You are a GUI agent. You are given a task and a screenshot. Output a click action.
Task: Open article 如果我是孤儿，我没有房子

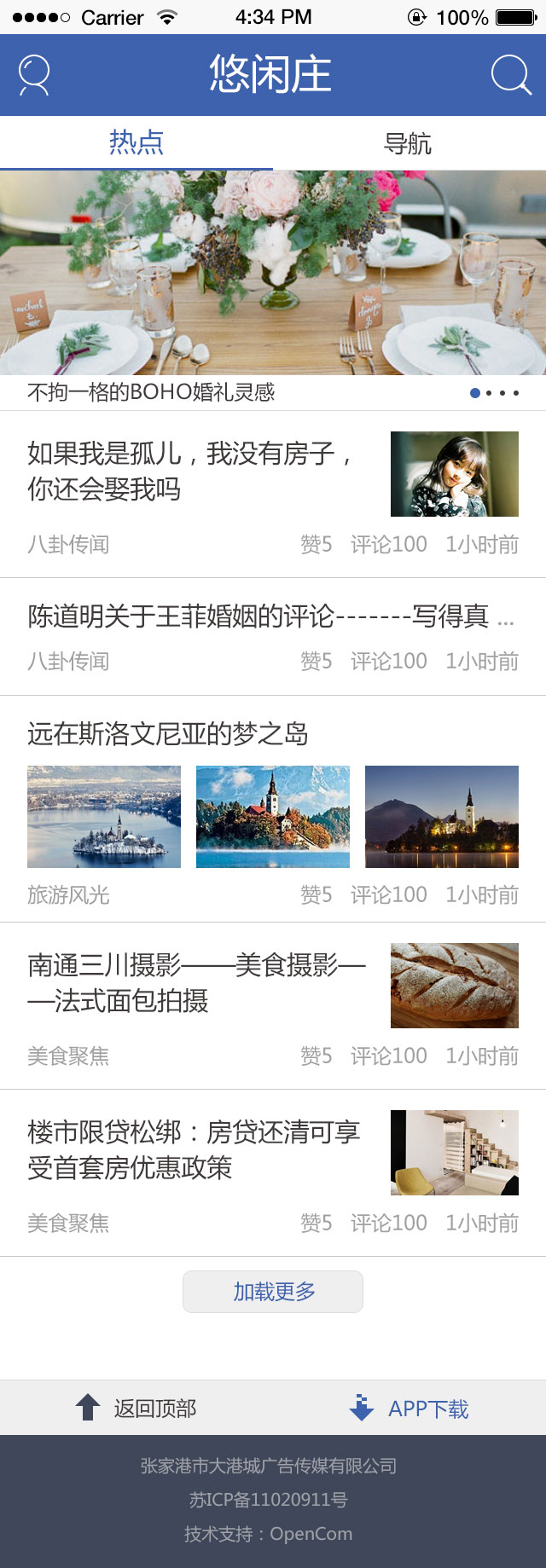pyautogui.click(x=189, y=471)
